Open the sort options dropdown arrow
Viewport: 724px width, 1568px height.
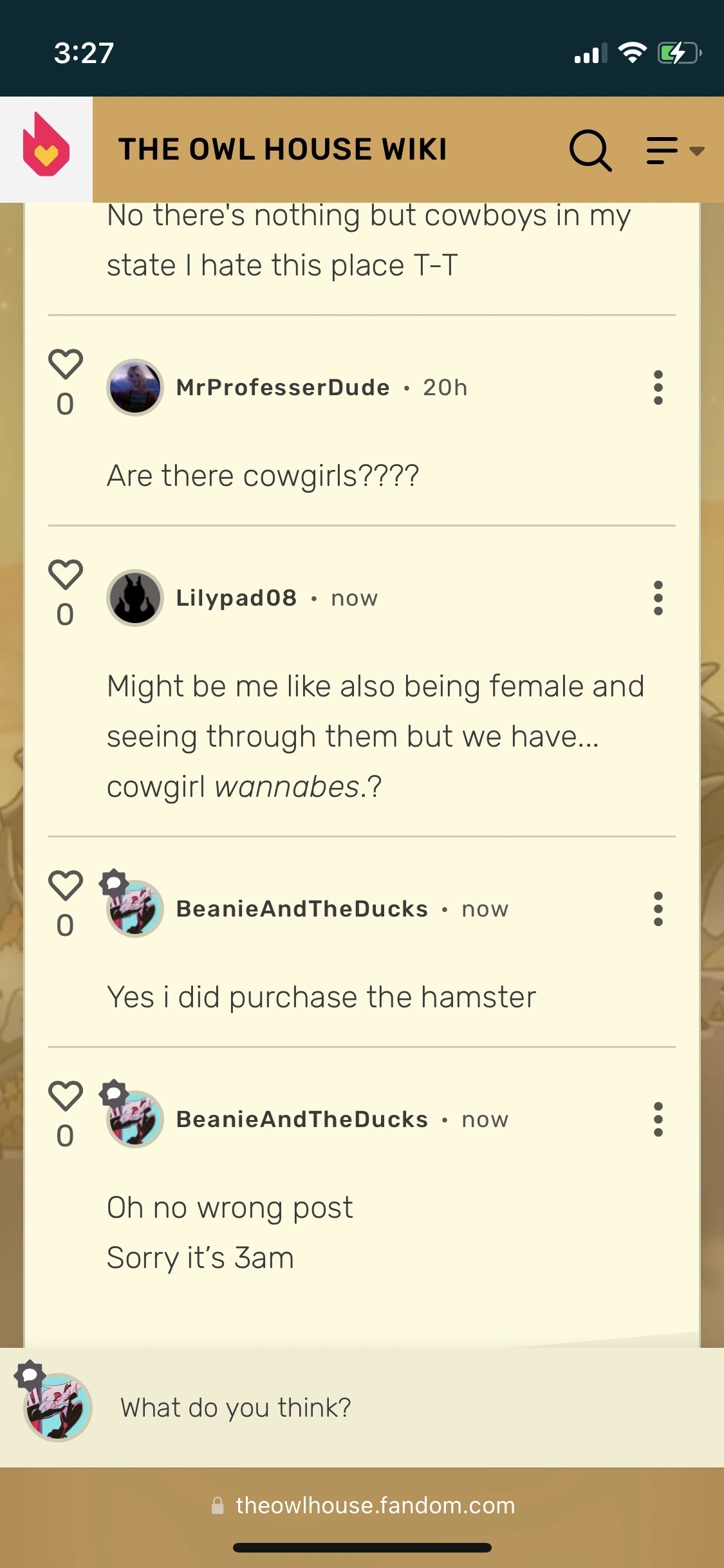697,149
